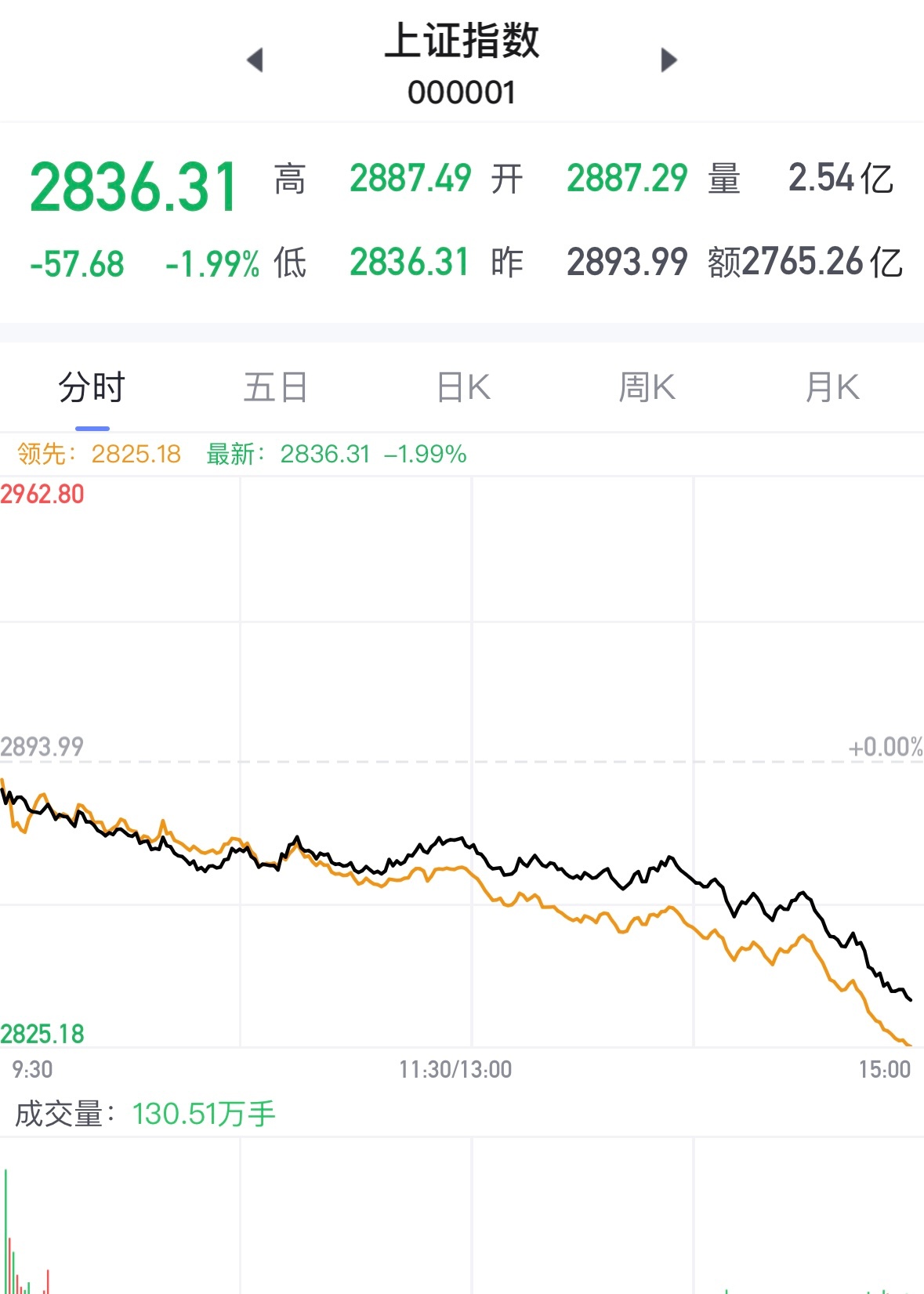924x1294 pixels.
Task: Switch to the 日K chart tab
Action: 463,388
